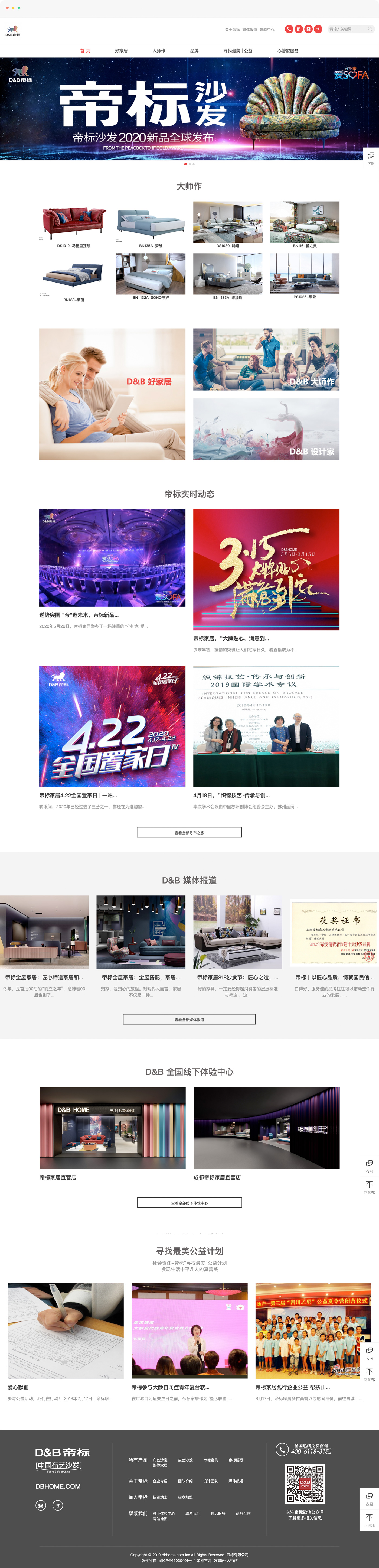Open the 关于帝标 header link
This screenshot has width=379, height=1568.
point(232,30)
